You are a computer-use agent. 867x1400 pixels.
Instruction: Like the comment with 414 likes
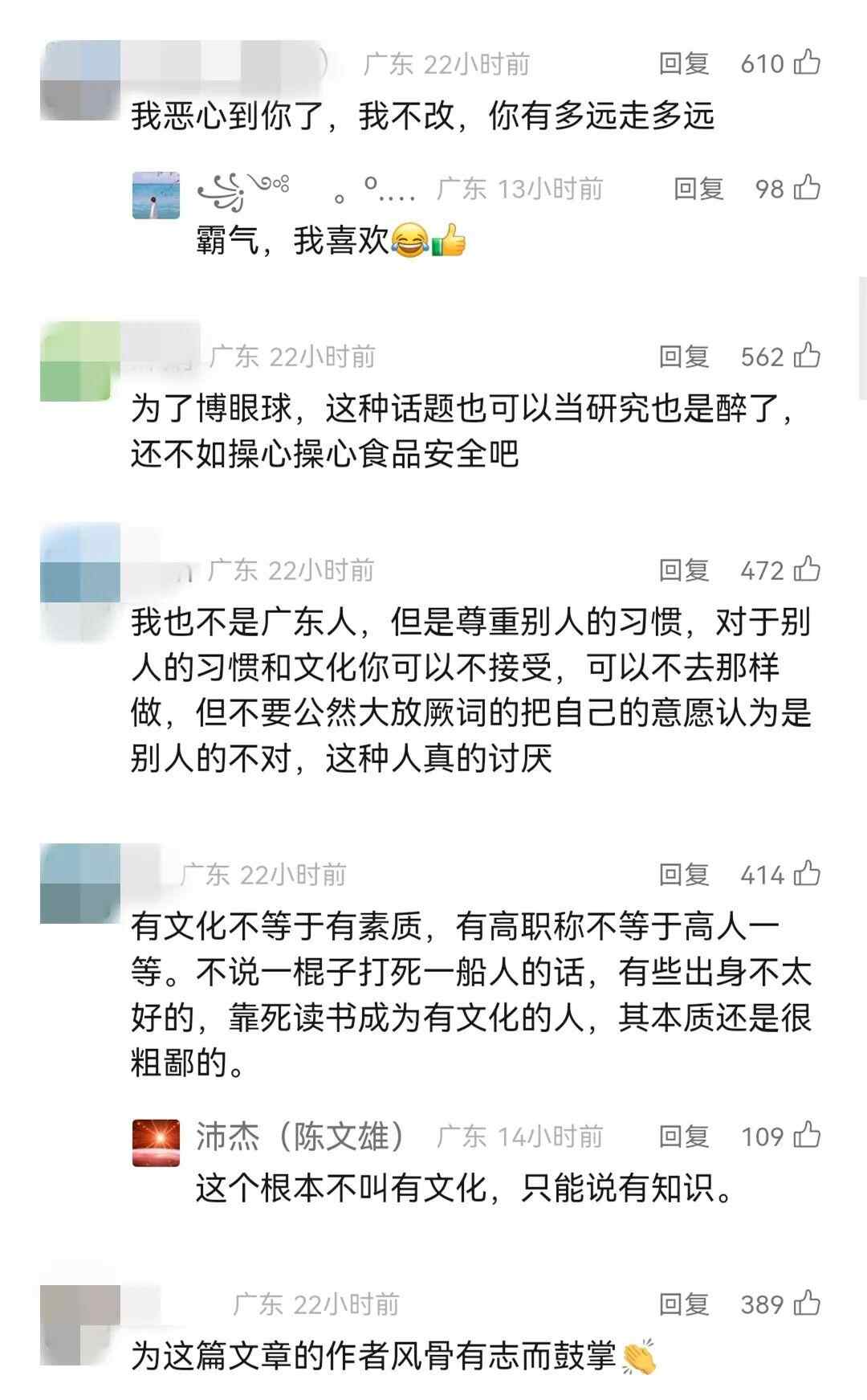807,874
